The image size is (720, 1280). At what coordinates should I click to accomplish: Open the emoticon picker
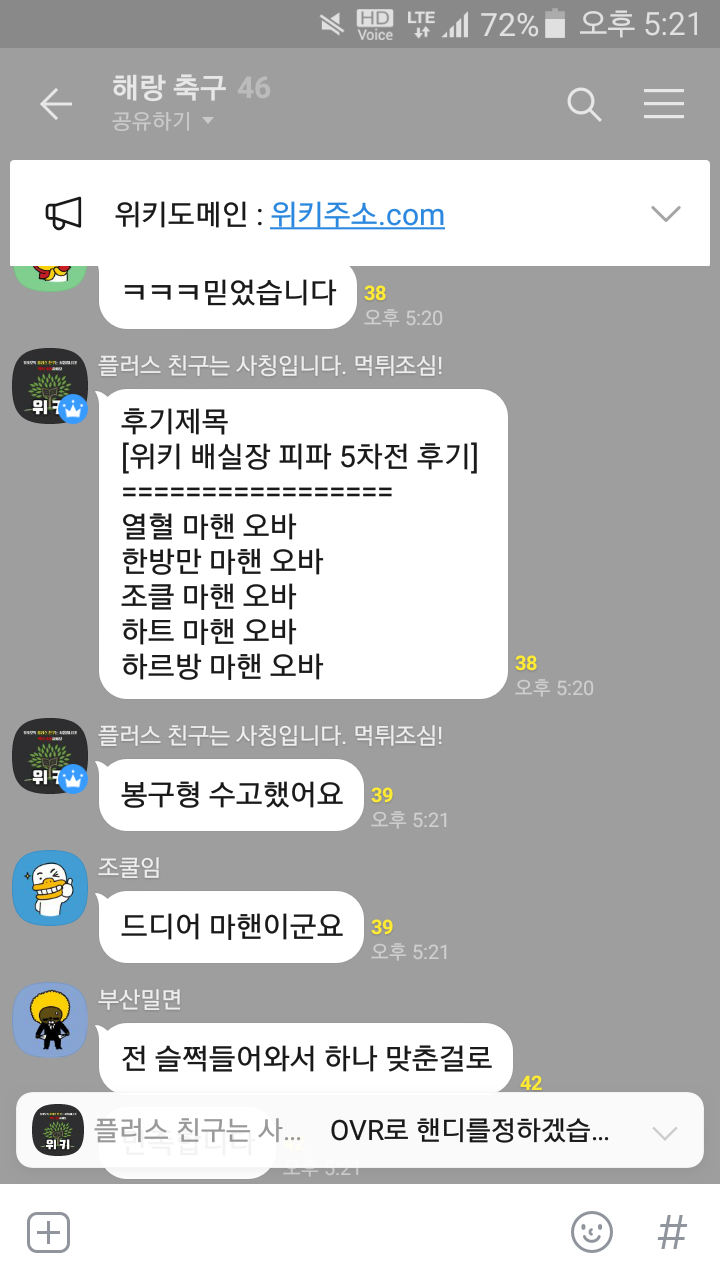point(591,1232)
